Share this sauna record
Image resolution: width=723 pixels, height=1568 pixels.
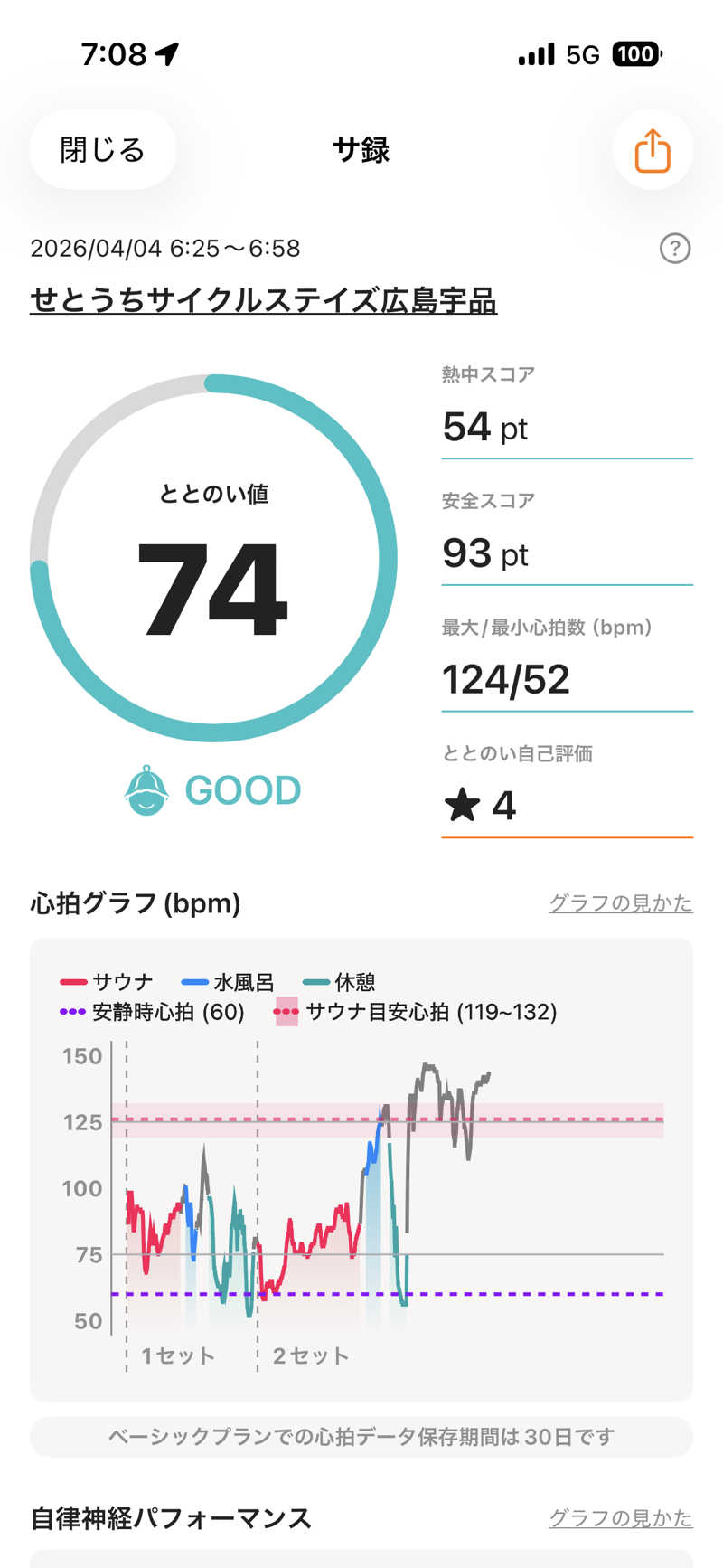pyautogui.click(x=652, y=150)
